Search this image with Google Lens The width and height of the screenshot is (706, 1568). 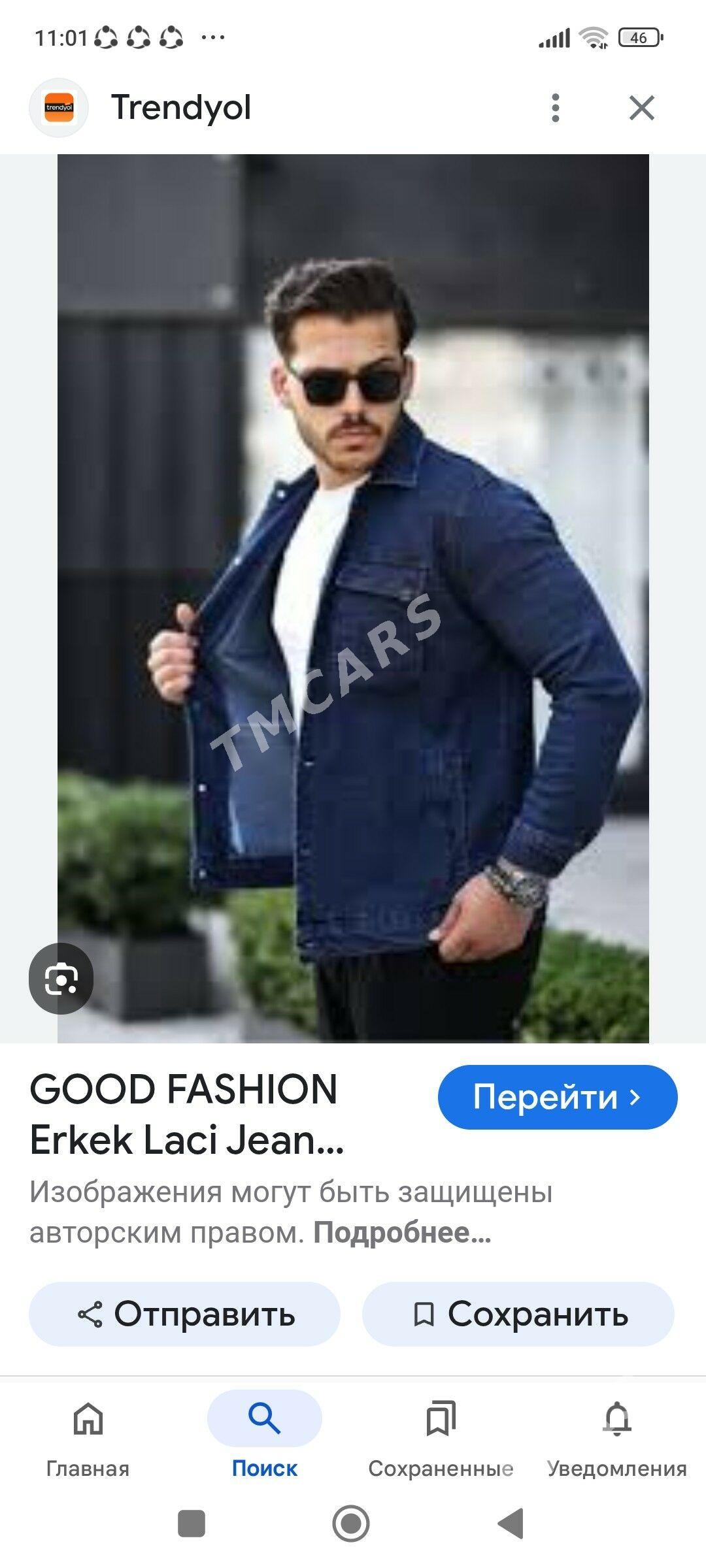[x=61, y=978]
